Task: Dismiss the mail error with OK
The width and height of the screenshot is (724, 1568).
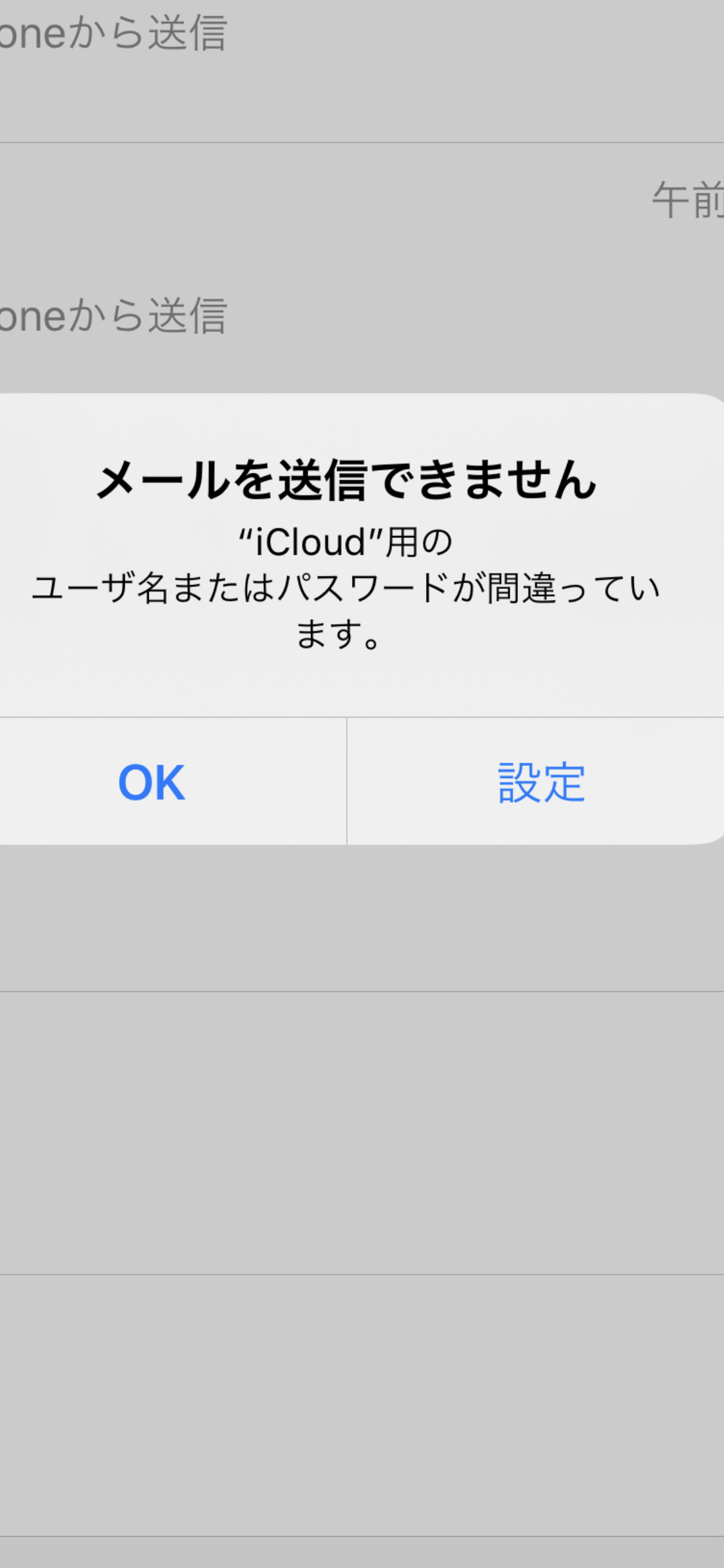Action: [153, 782]
